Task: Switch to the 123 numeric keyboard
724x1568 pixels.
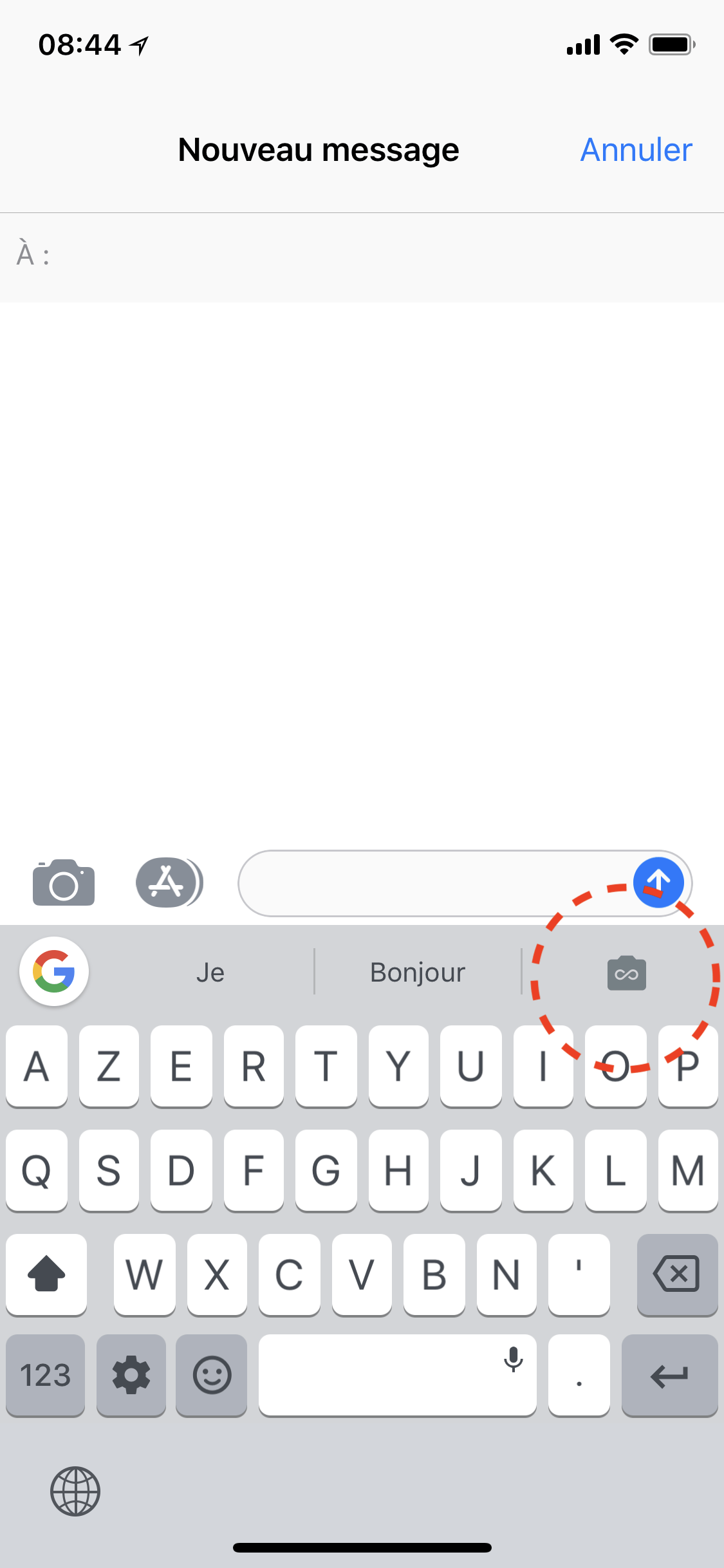Action: [x=45, y=1376]
